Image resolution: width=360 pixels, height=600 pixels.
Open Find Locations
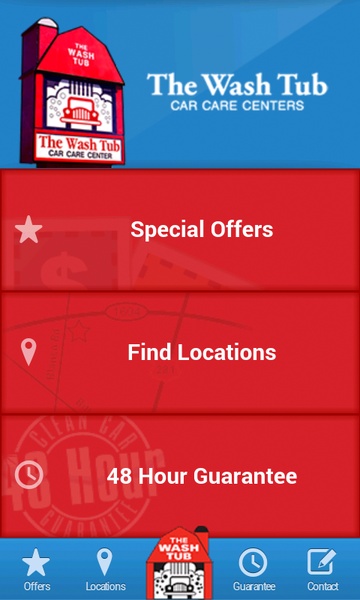180,352
